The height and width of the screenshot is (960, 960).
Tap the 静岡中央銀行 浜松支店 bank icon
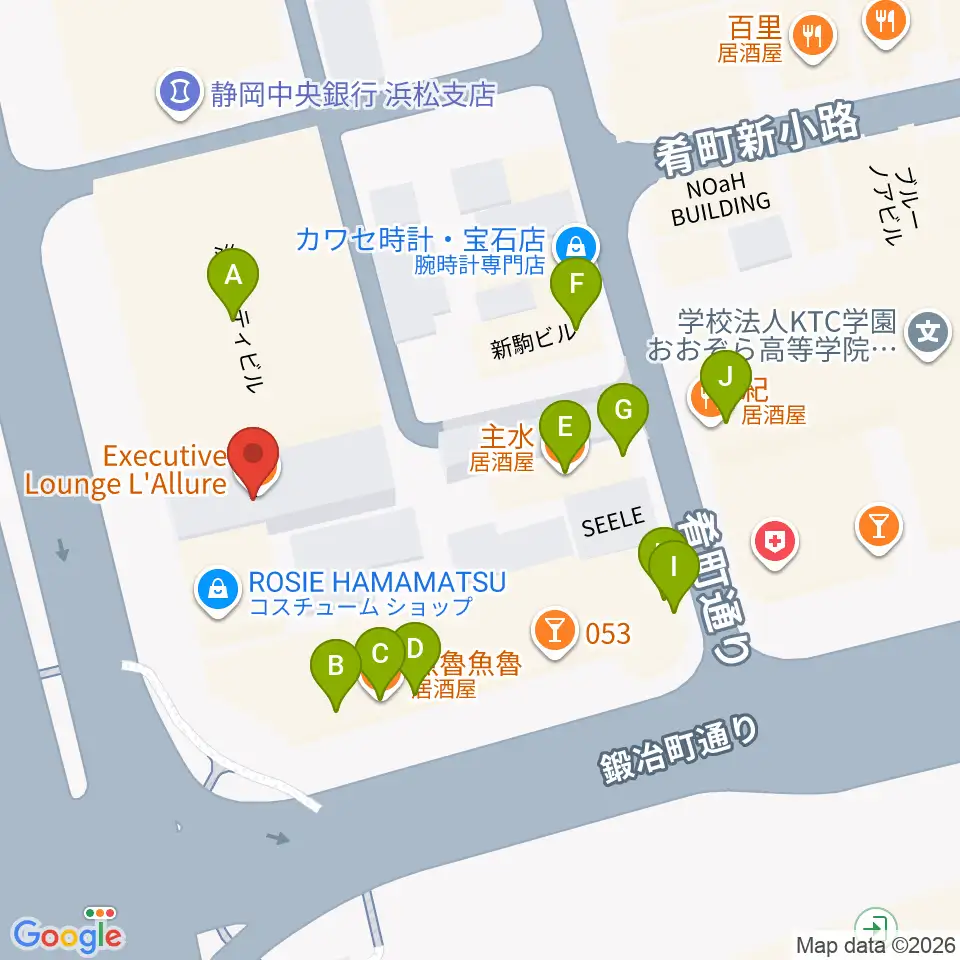click(x=179, y=94)
